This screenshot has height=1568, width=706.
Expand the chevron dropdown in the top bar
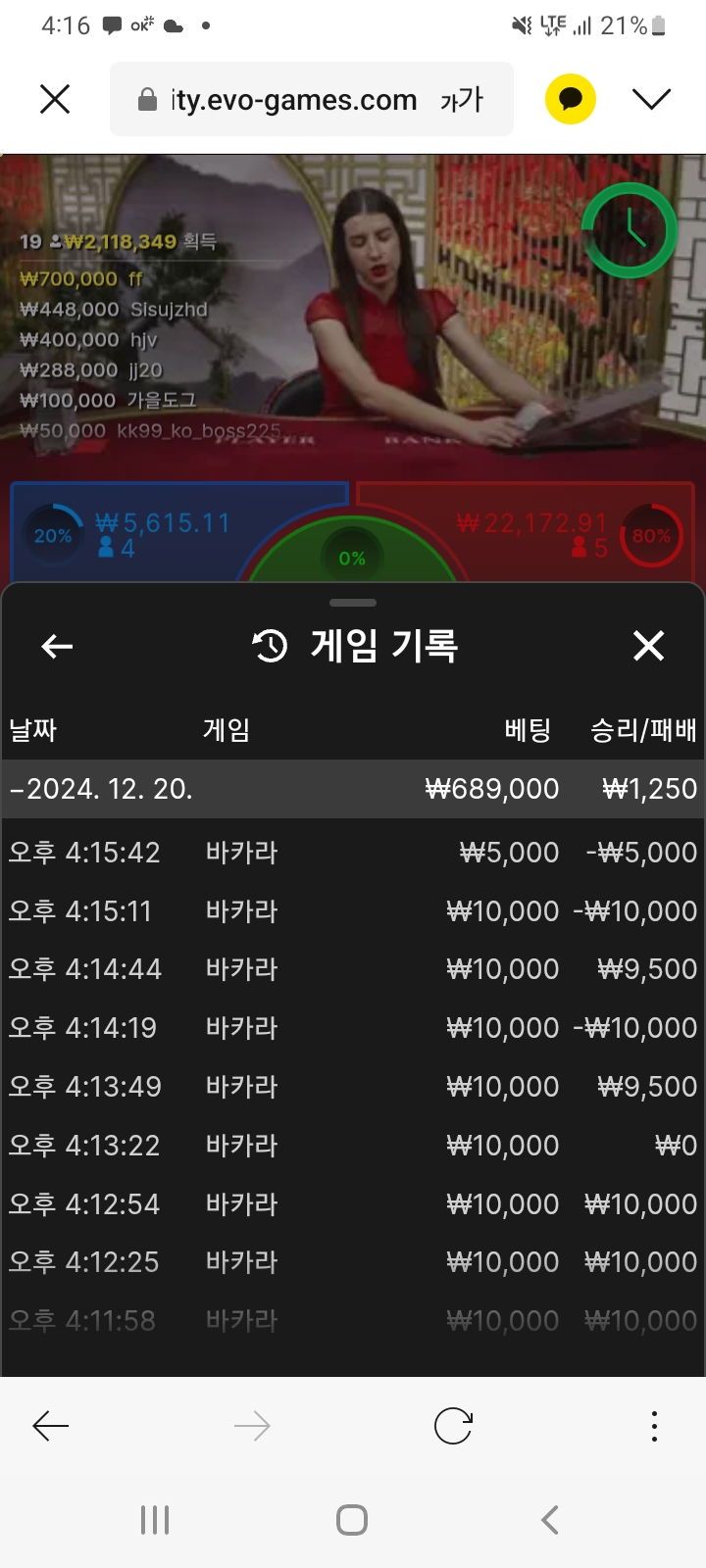651,99
